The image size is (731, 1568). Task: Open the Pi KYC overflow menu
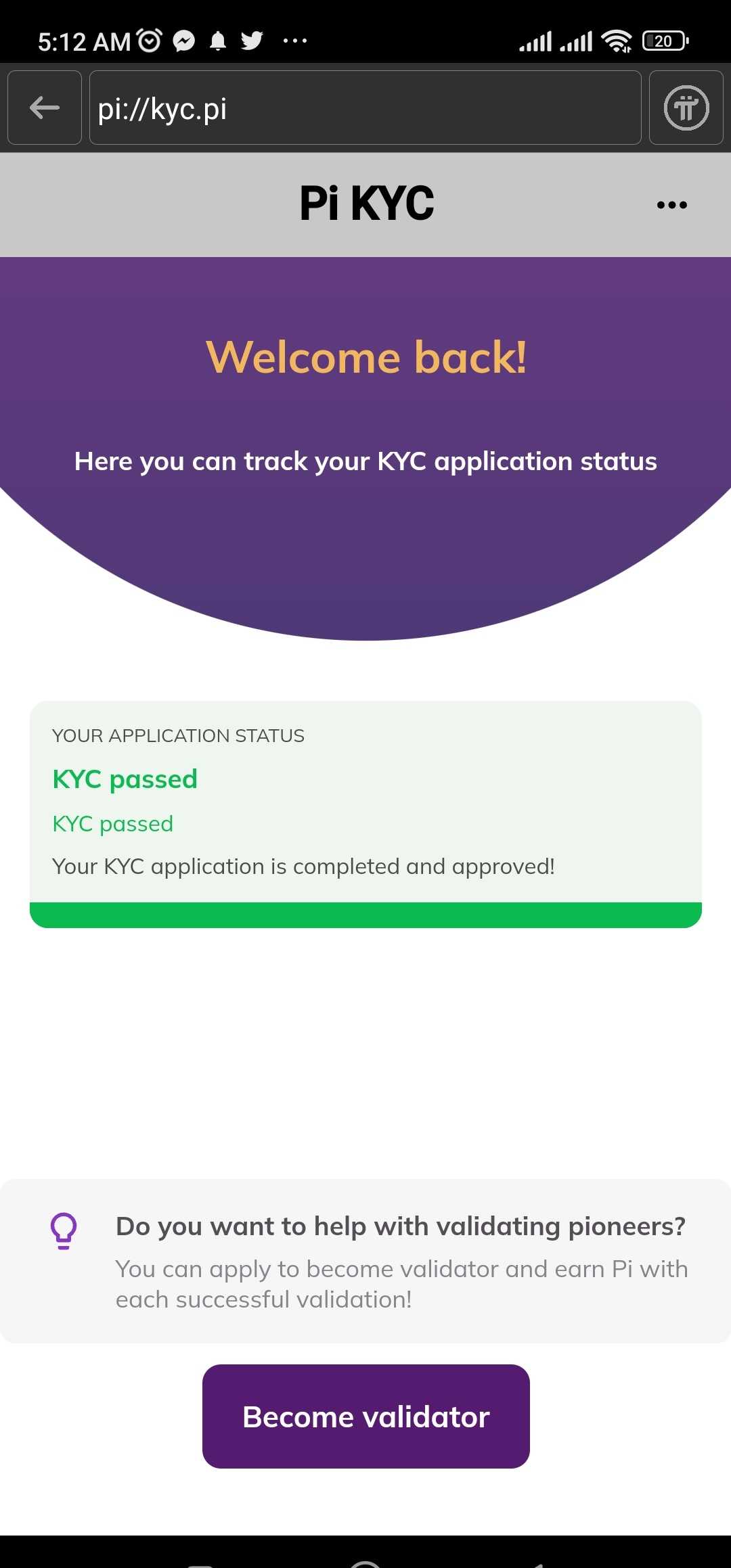[x=671, y=205]
